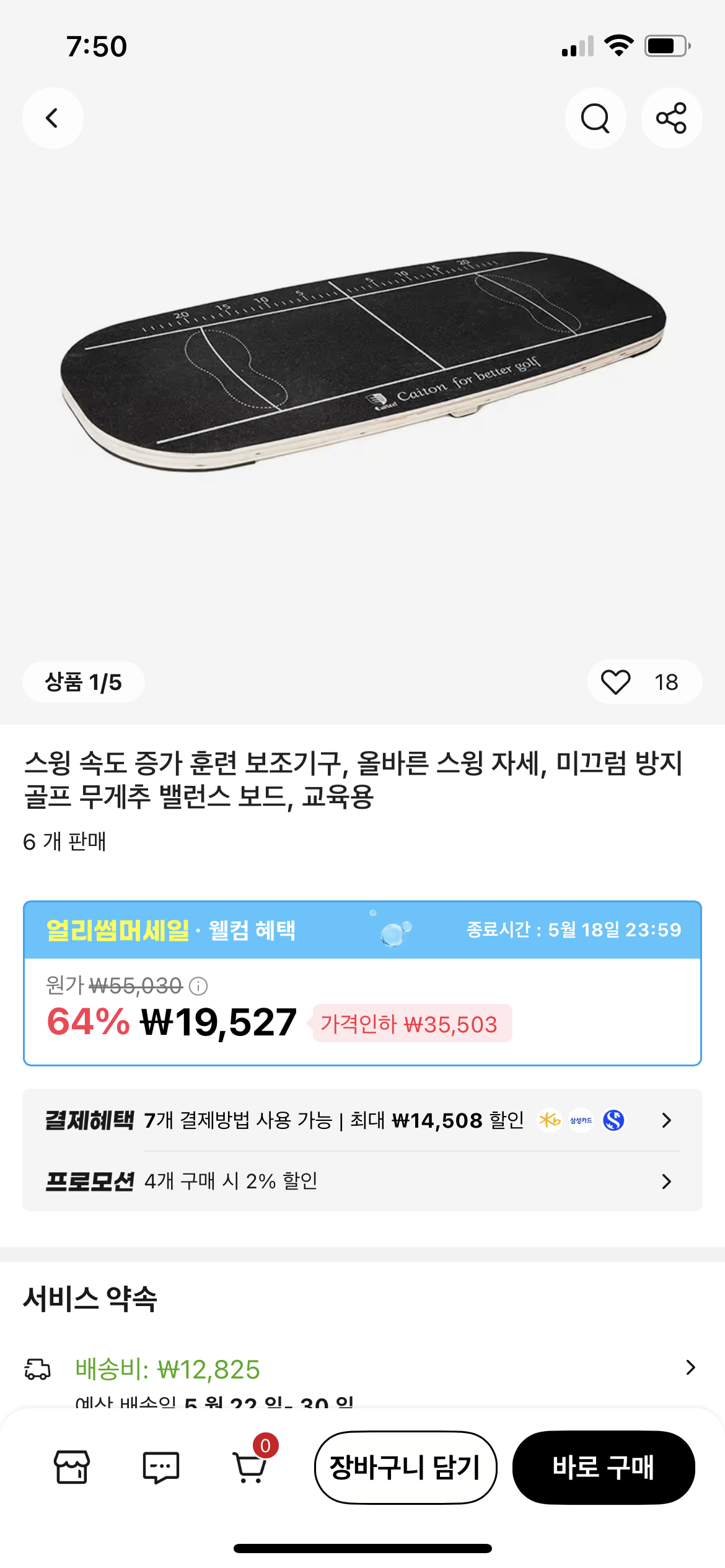Open chat with the seller
This screenshot has height=1568, width=725.
click(x=161, y=1467)
